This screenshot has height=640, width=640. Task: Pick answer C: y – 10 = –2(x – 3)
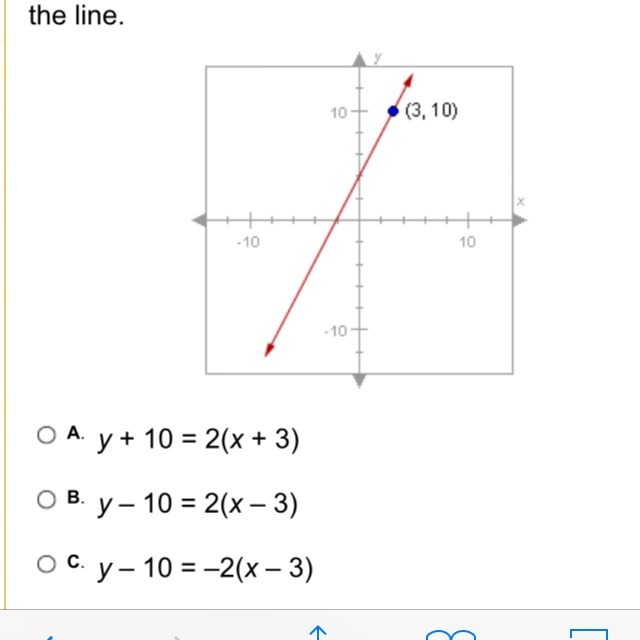point(47,564)
